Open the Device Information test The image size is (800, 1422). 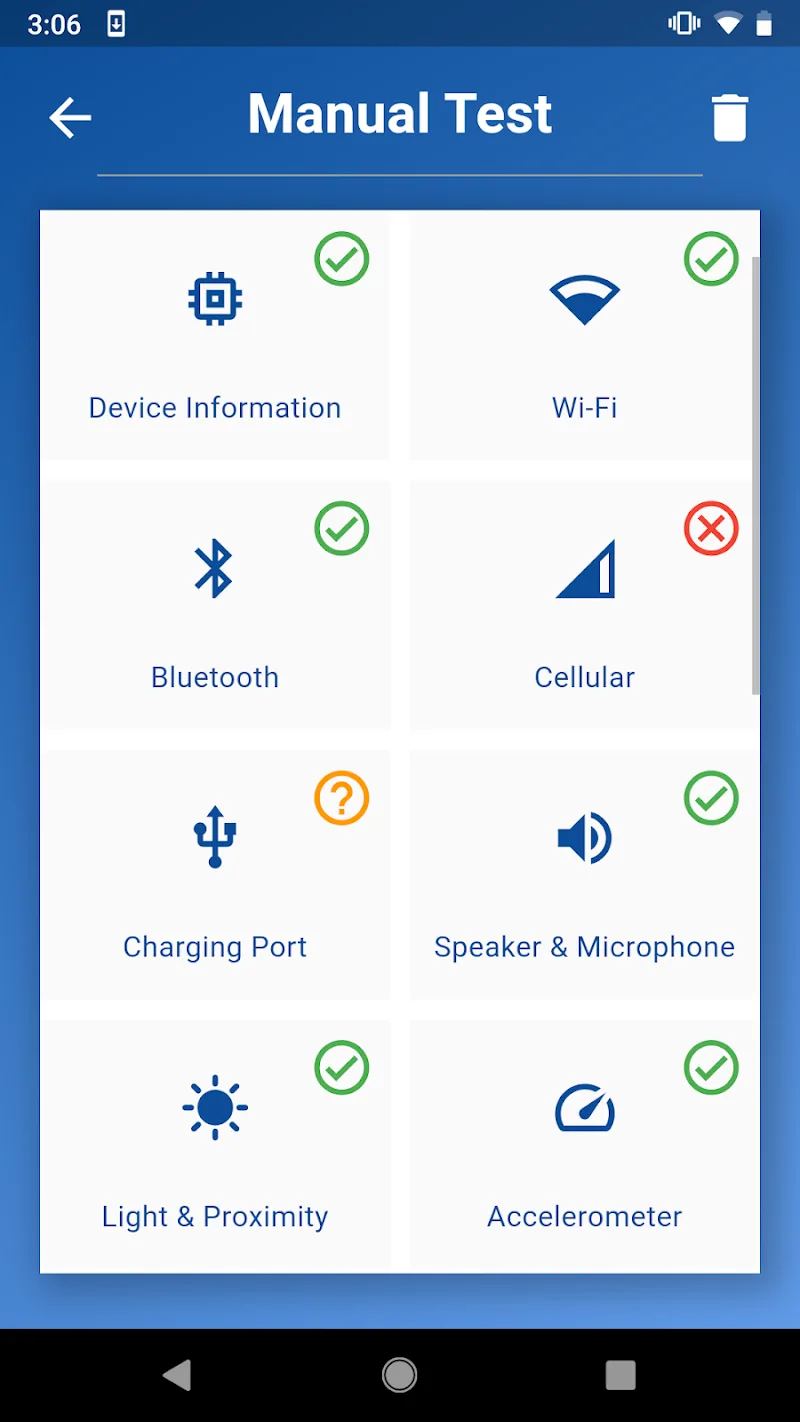pyautogui.click(x=215, y=337)
